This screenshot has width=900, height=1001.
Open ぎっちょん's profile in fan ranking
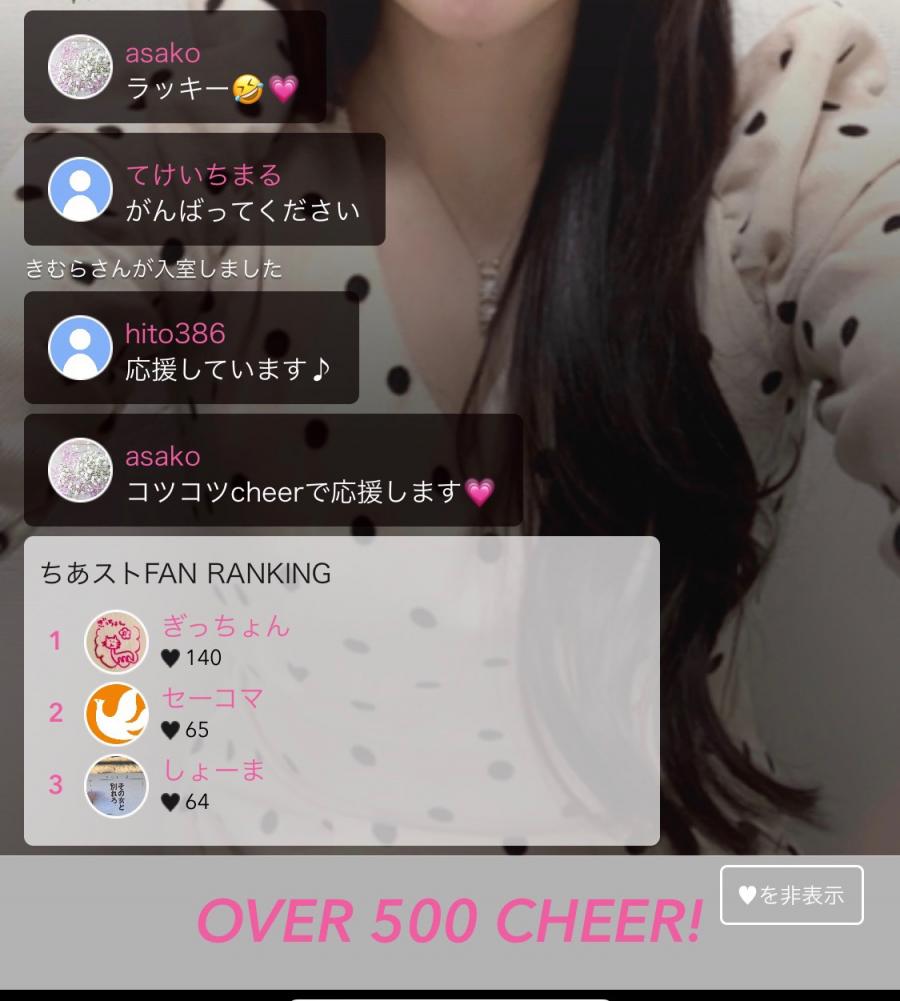(116, 642)
